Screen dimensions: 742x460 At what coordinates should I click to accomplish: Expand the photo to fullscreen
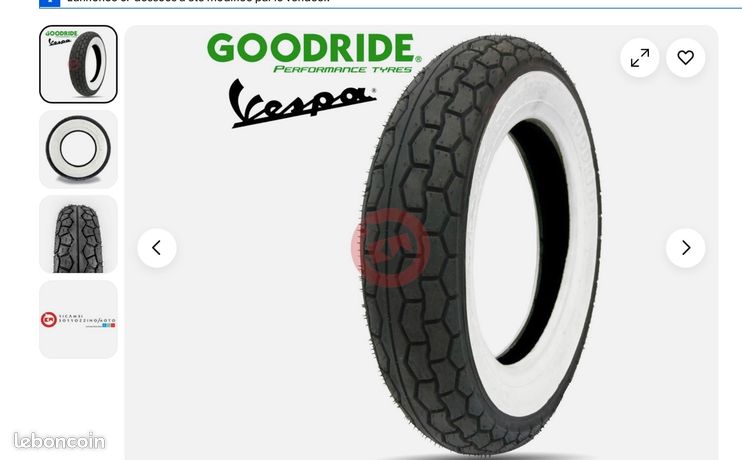(x=639, y=58)
